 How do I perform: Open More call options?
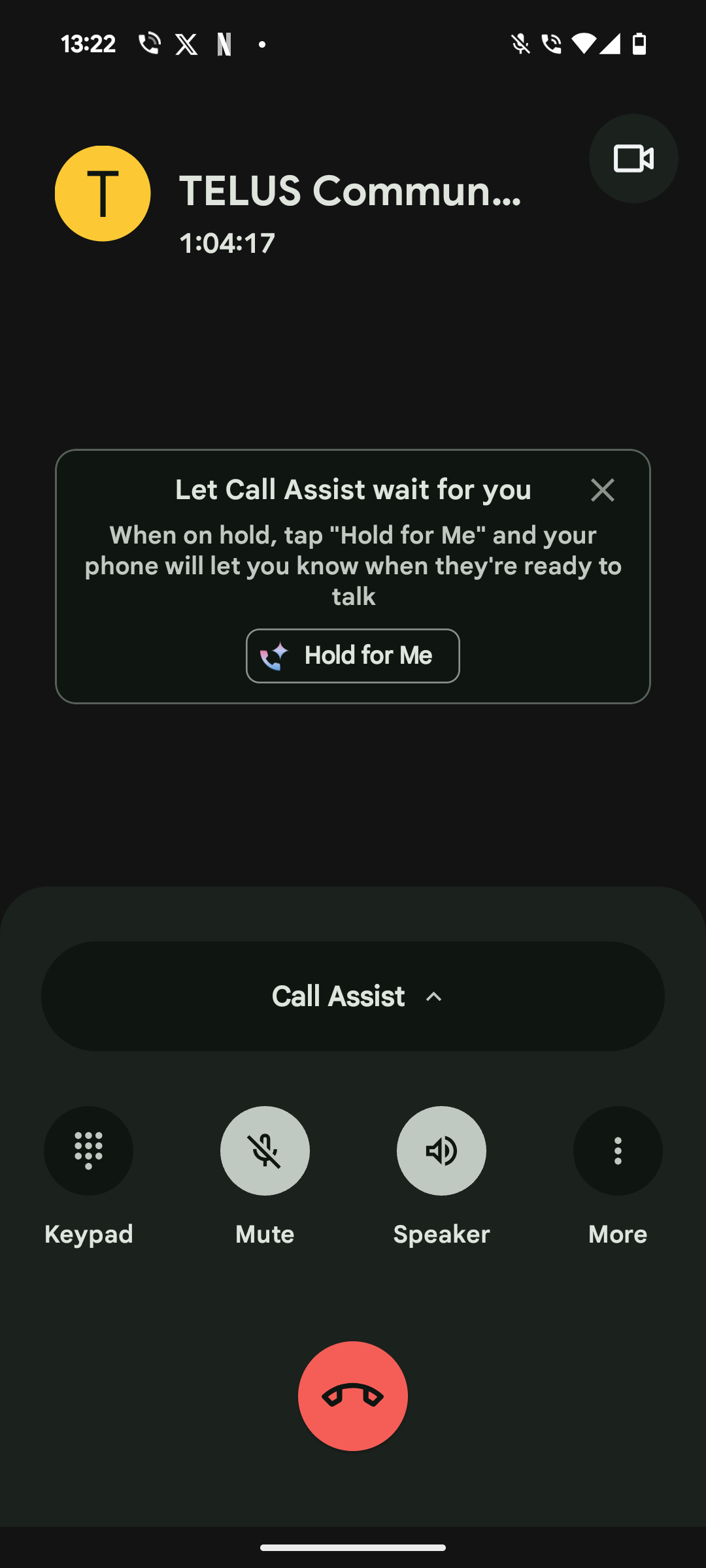tap(618, 1151)
